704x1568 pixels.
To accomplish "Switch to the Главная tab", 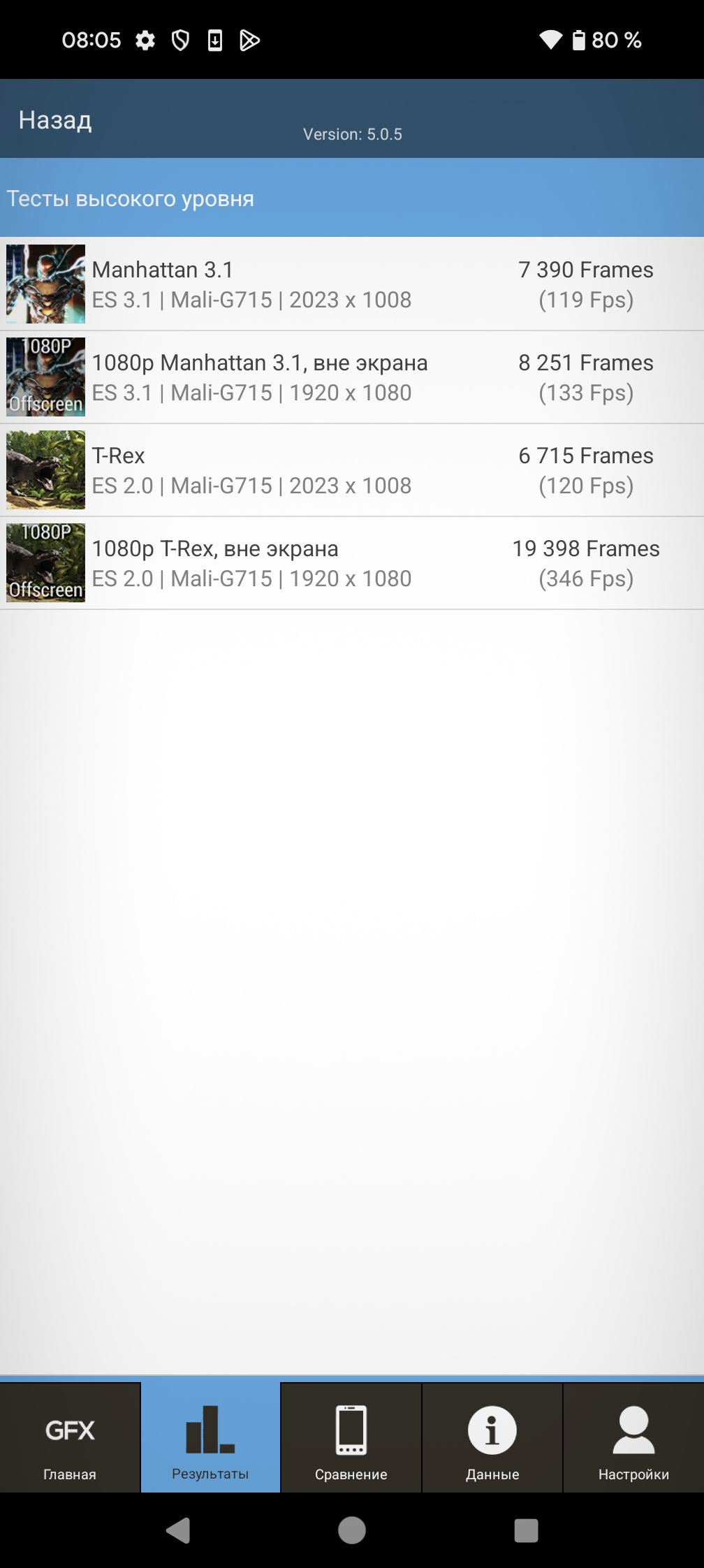I will click(x=70, y=1439).
